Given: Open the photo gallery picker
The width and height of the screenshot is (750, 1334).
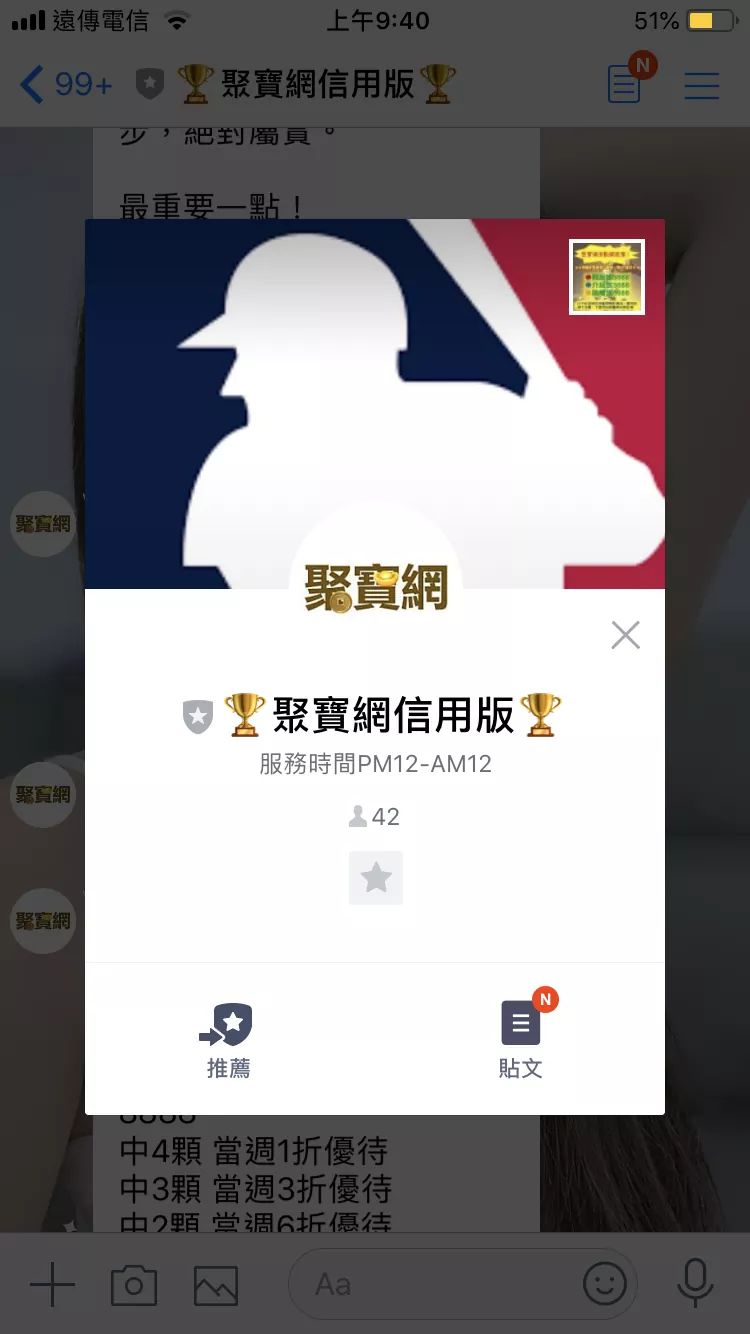Looking at the screenshot, I should pos(215,1283).
